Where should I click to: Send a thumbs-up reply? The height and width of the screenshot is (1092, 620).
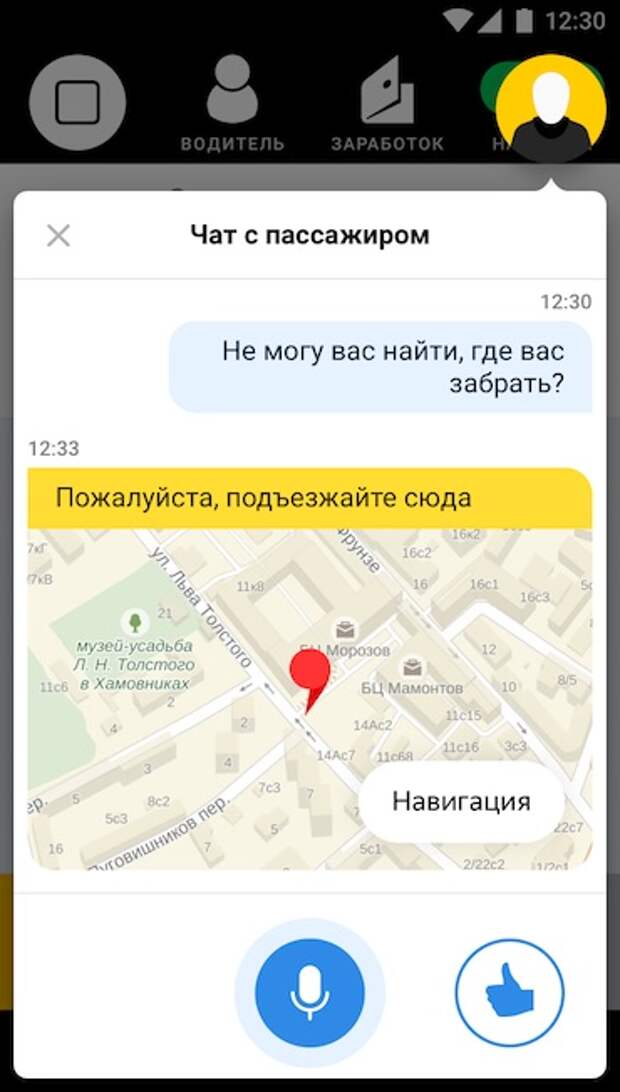(510, 991)
